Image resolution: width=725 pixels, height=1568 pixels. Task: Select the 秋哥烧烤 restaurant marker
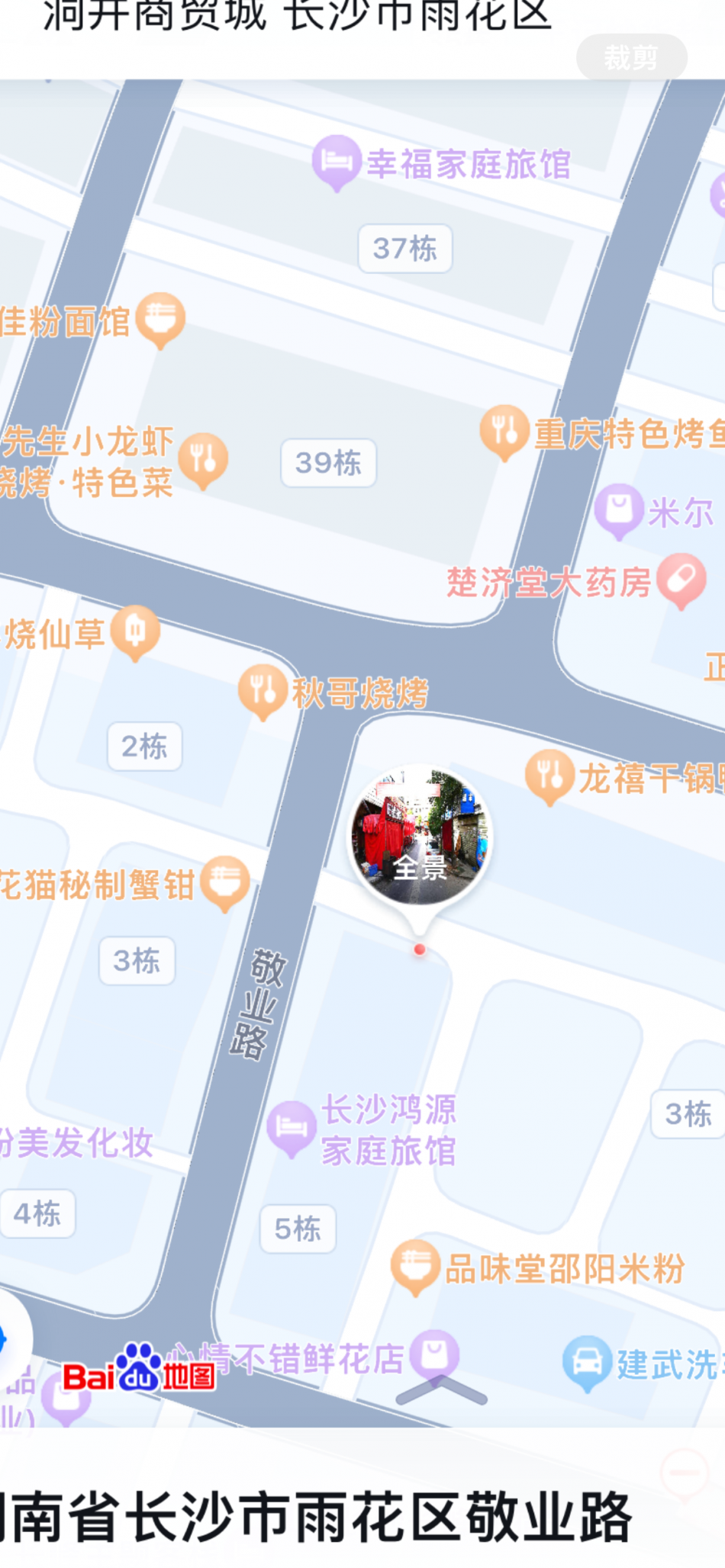coord(263,689)
